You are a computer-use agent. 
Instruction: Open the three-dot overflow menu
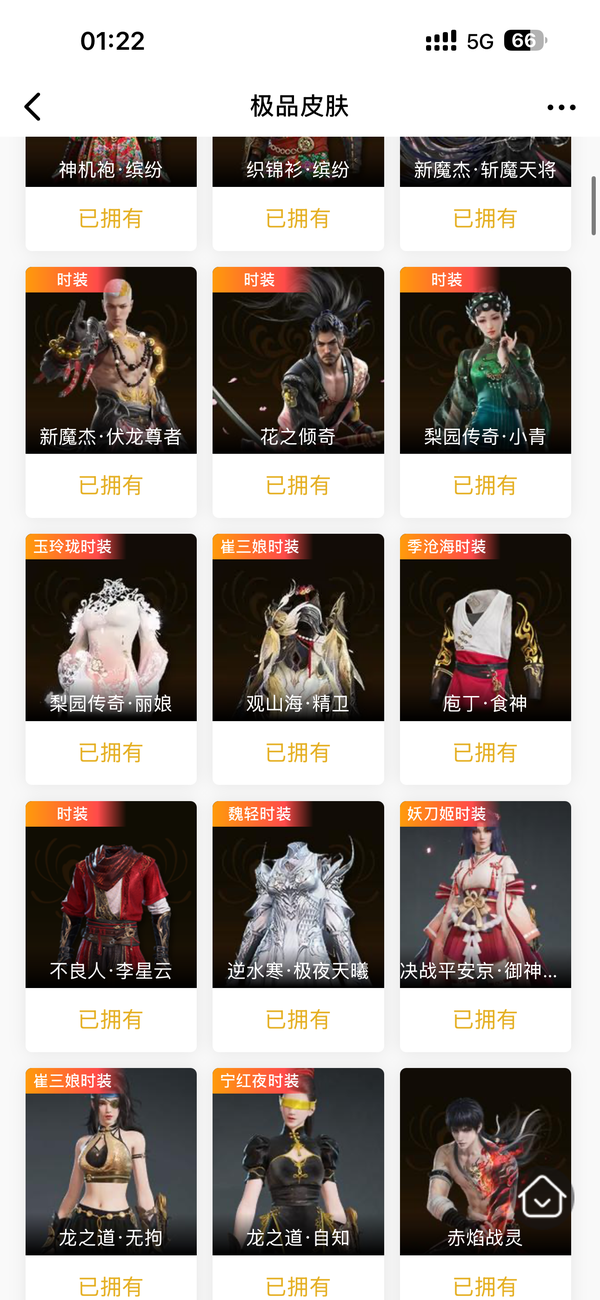561,108
